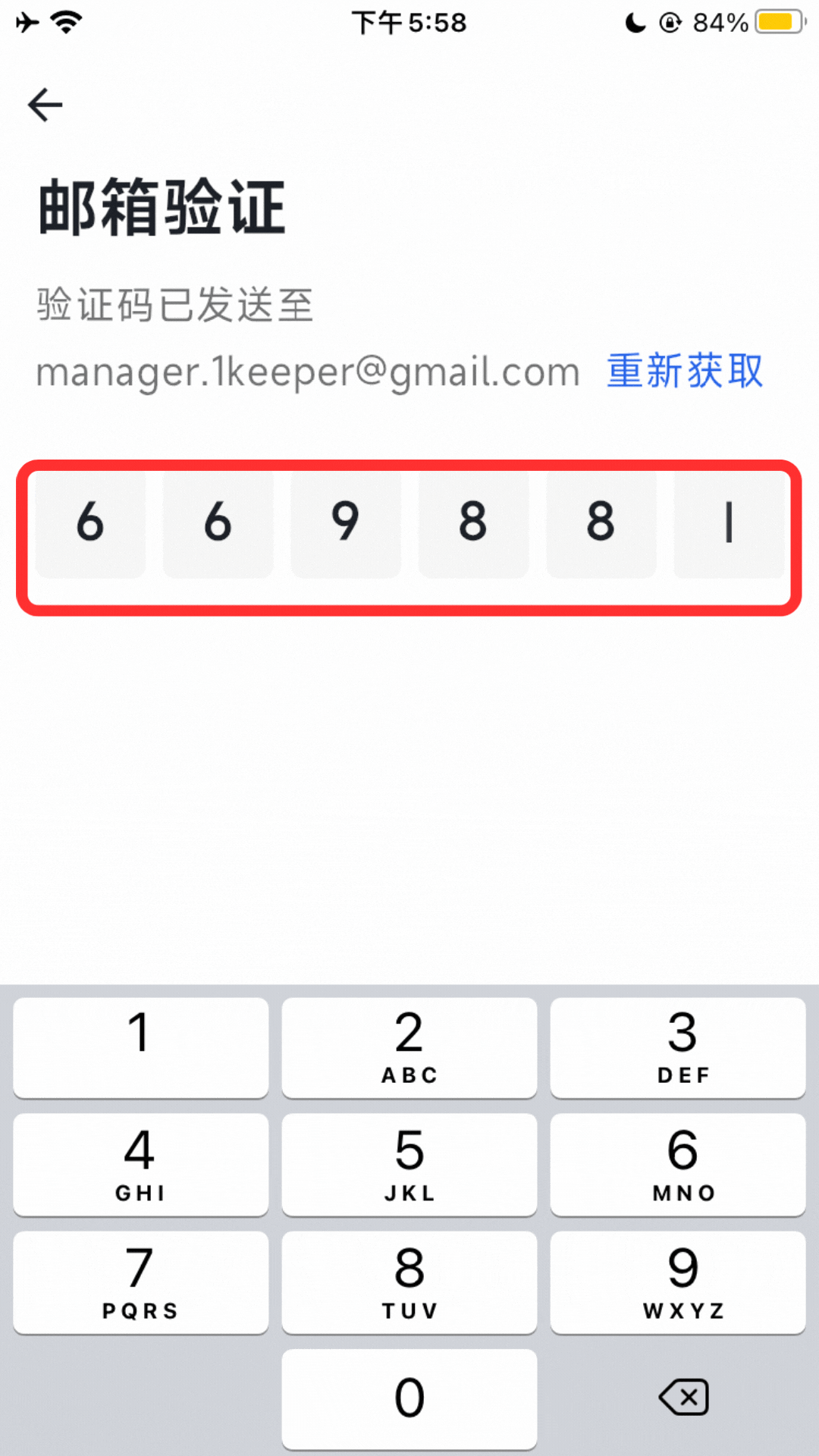Enter digit 4 on the keypad
Image resolution: width=819 pixels, height=1456 pixels.
[x=140, y=1164]
